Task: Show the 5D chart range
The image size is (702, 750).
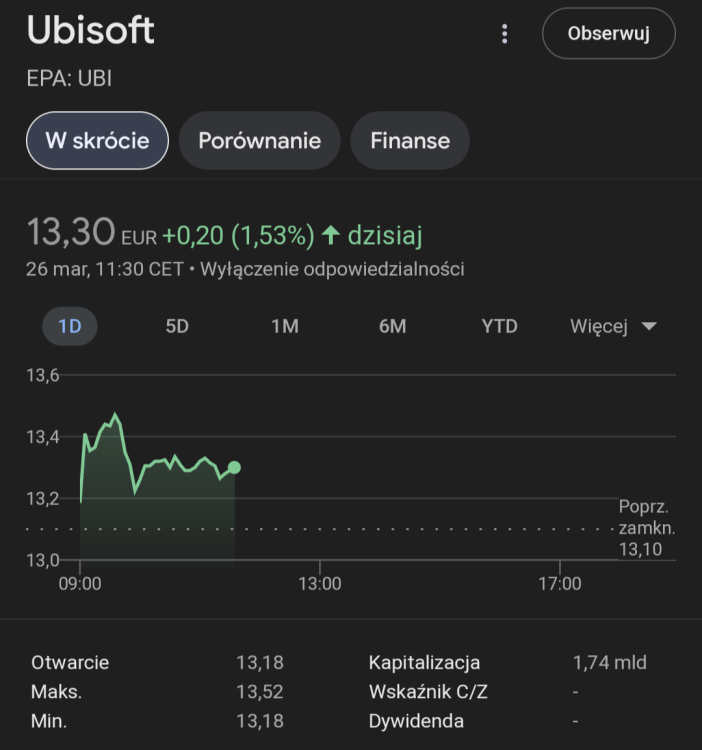Action: click(x=177, y=327)
